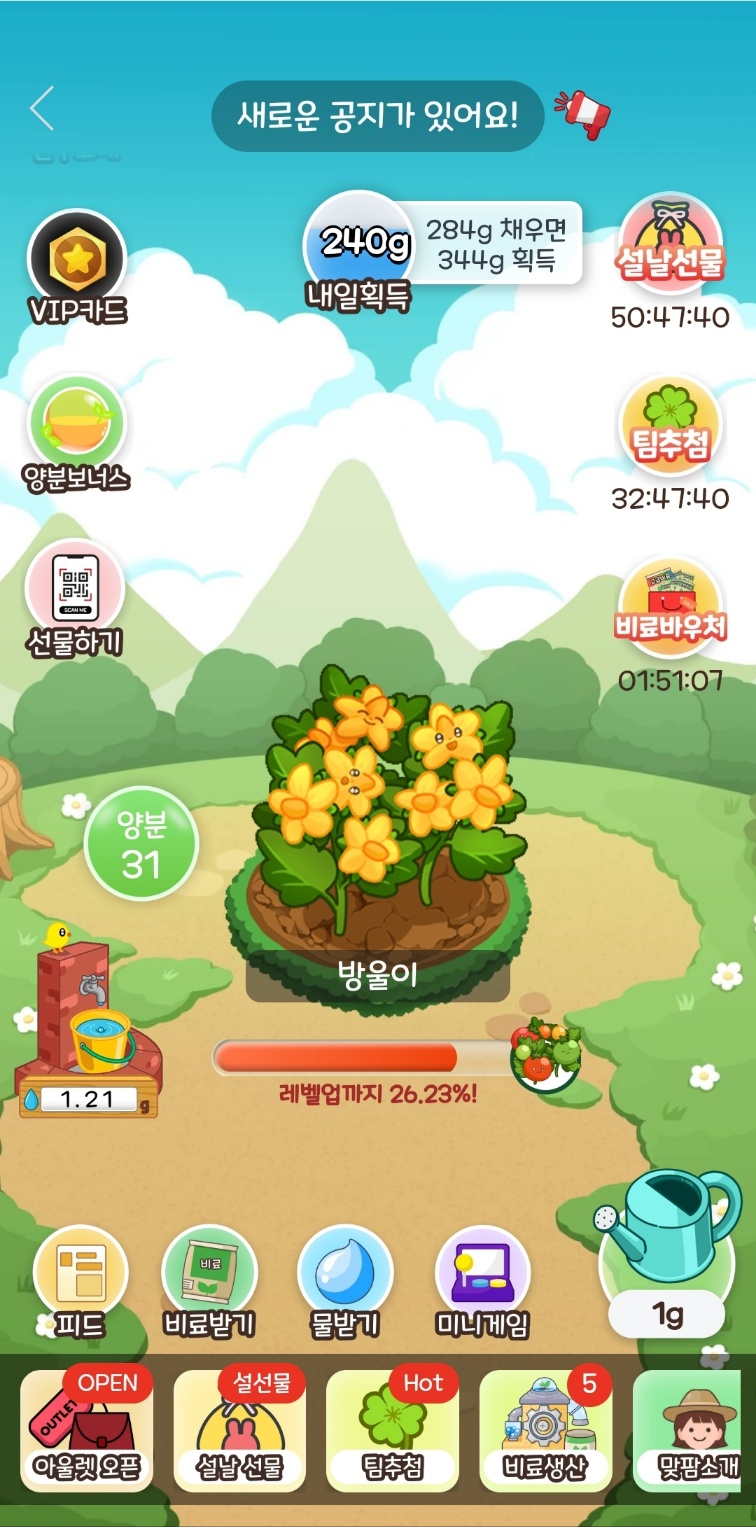Collect the 240g 내일획득 bubble

coord(358,245)
